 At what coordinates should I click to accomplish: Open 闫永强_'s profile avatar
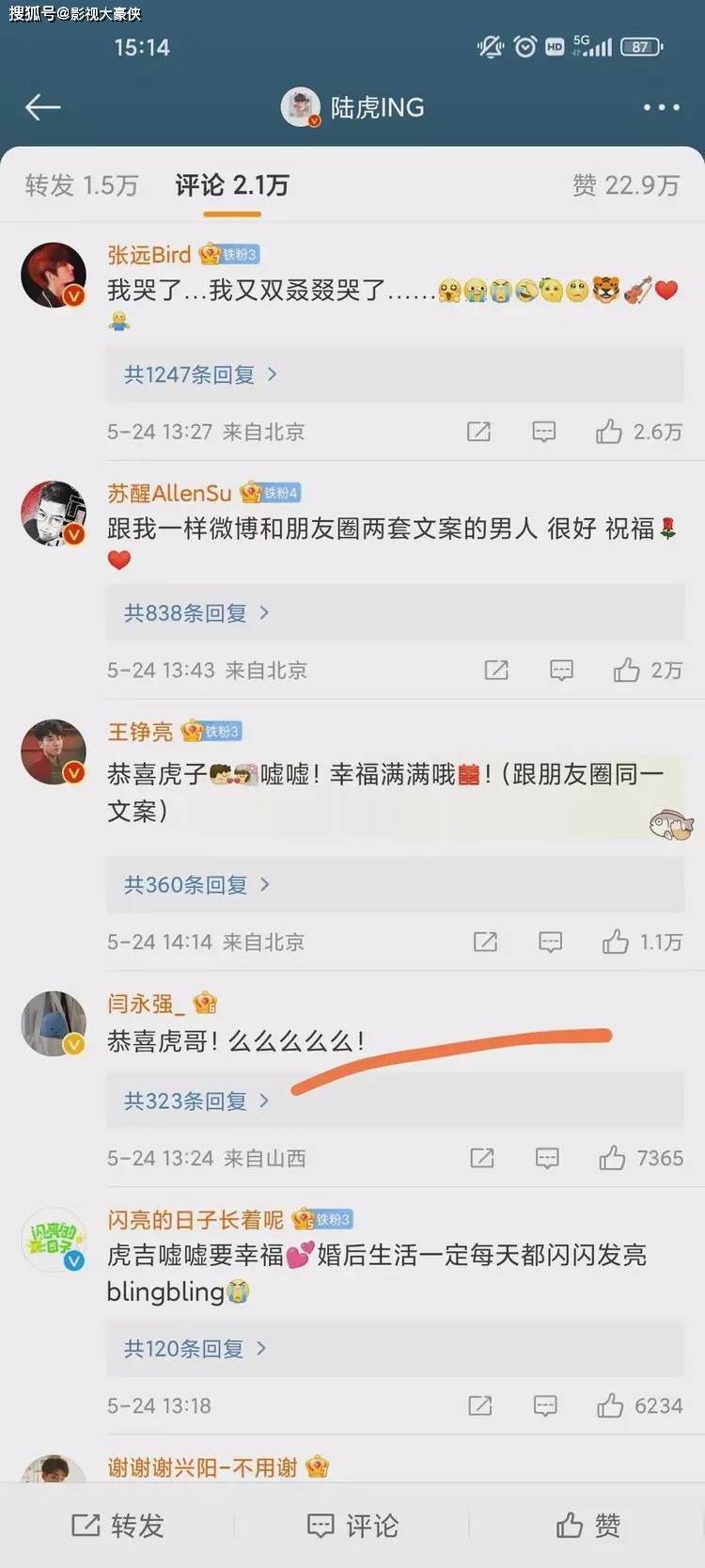tap(55, 1022)
